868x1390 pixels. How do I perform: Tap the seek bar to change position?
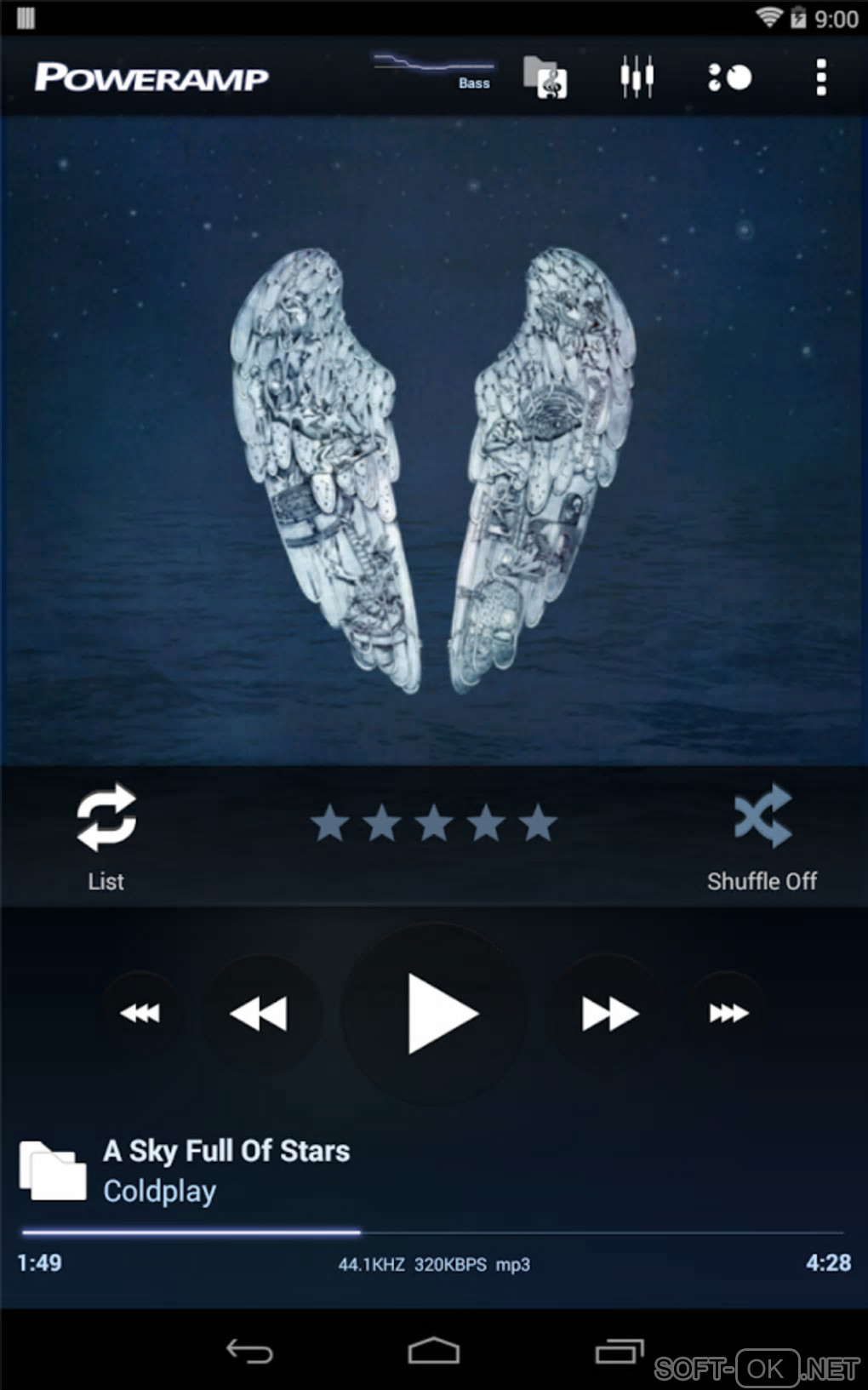click(511, 1232)
